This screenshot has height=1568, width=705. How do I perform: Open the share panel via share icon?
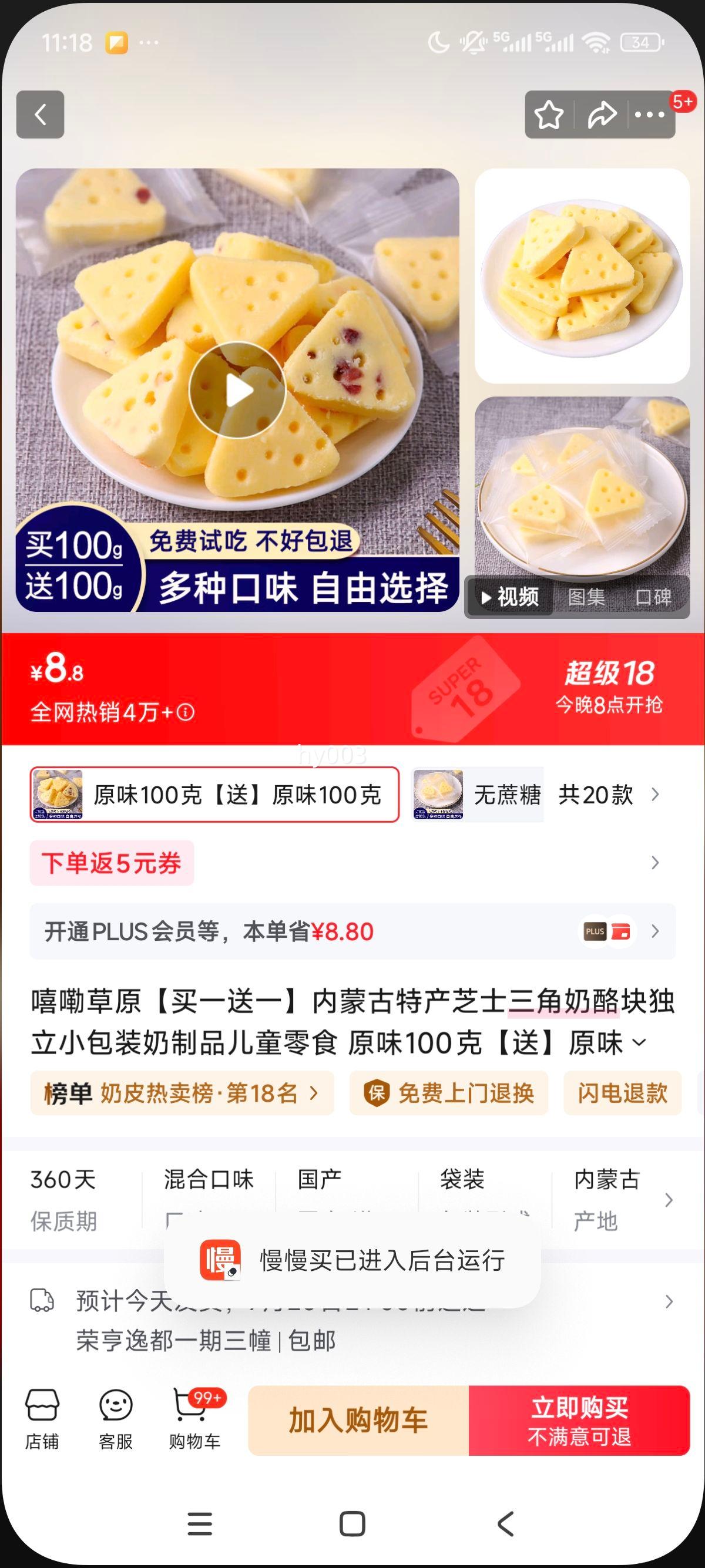(600, 115)
